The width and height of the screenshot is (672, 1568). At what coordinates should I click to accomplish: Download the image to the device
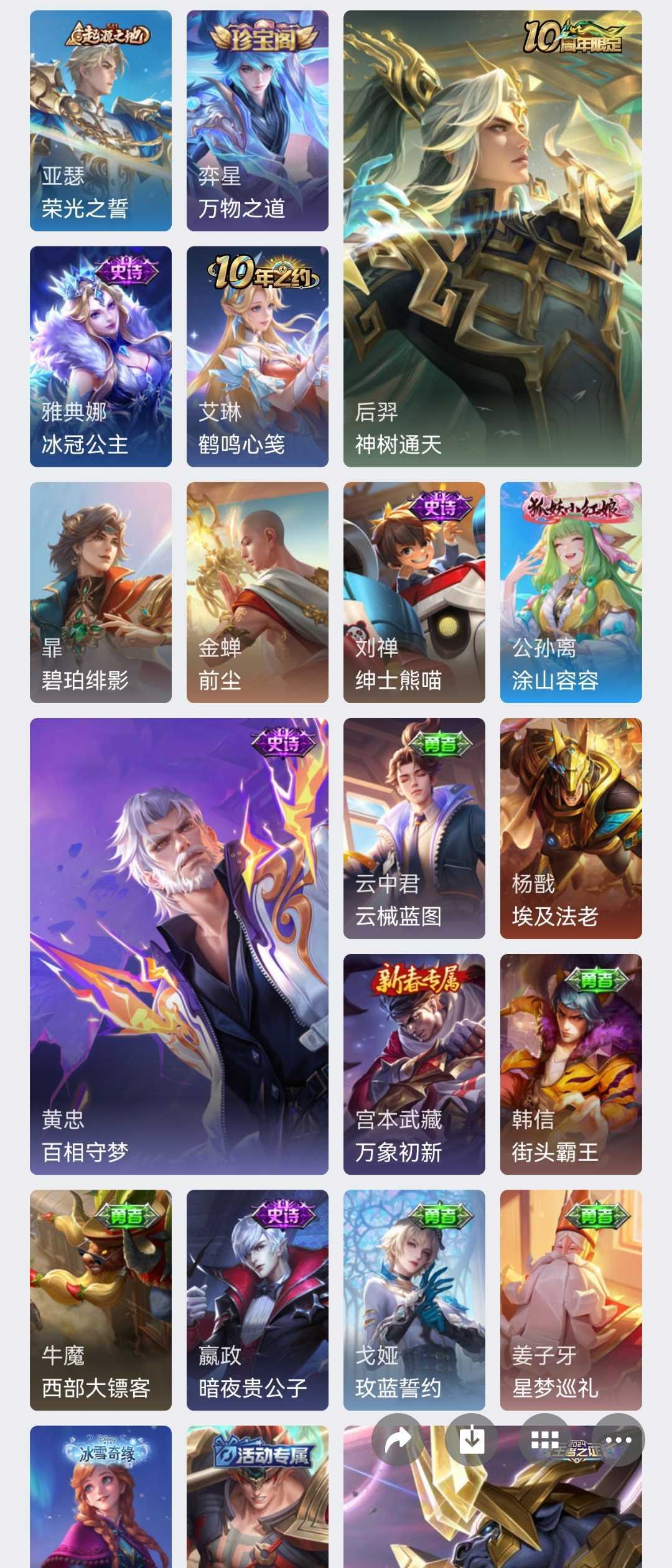point(472,1440)
